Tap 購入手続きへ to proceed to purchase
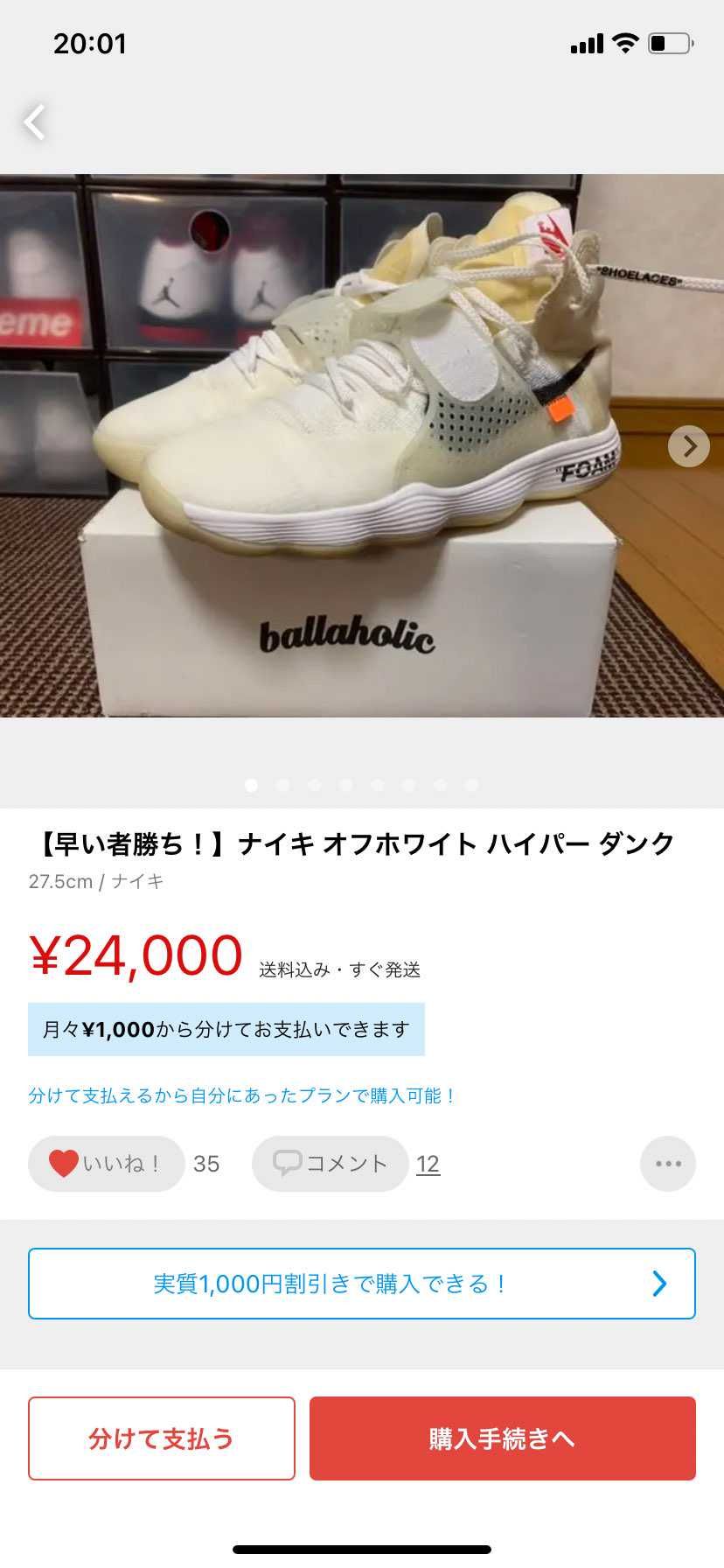724x1568 pixels. click(502, 1438)
